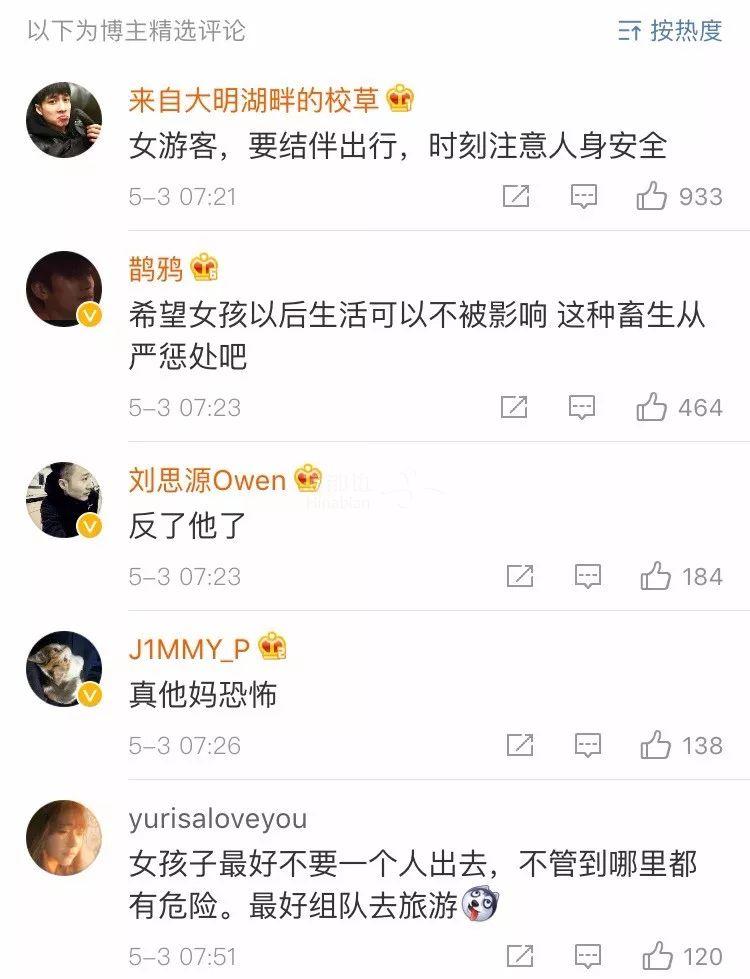Repost the comment by 来自大明湖畔的校草
The height and width of the screenshot is (979, 750).
pyautogui.click(x=516, y=196)
